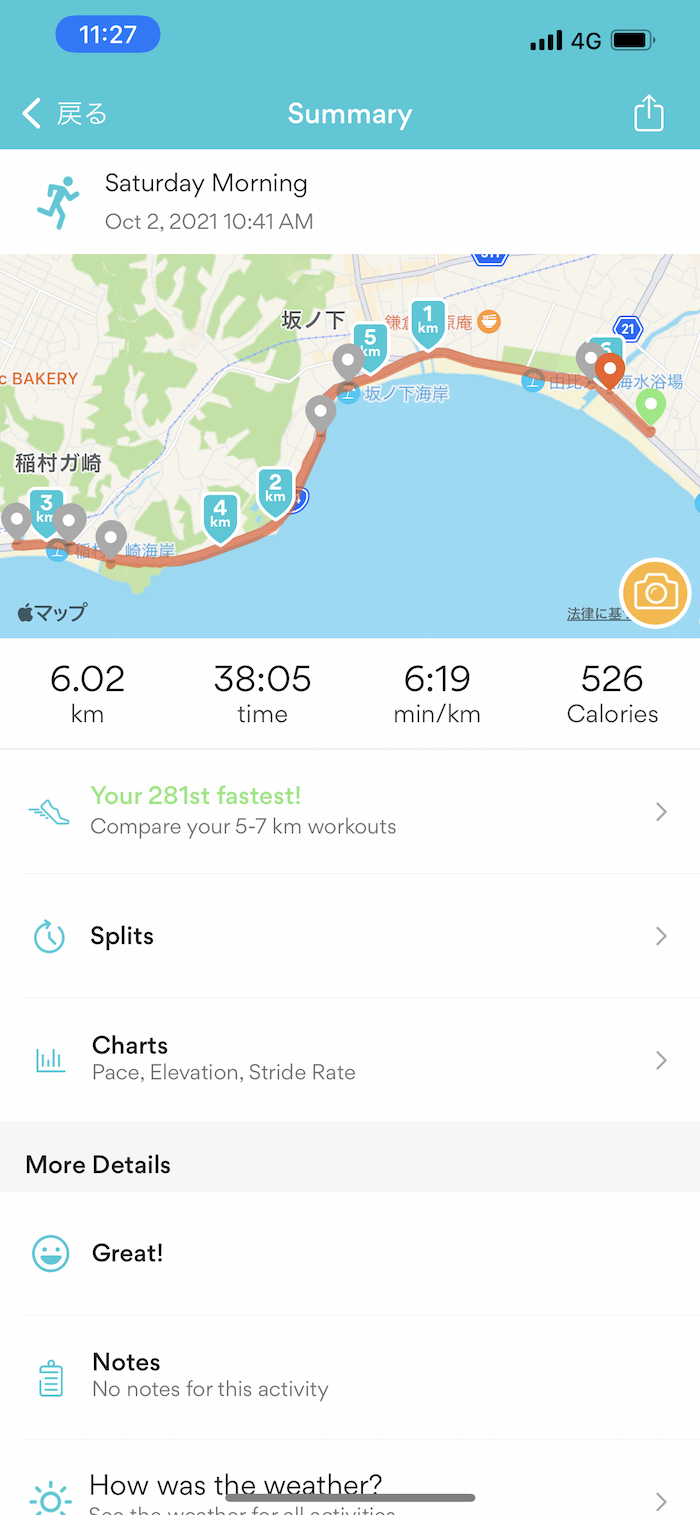Viewport: 700px width, 1515px height.
Task: Open the Splits breakdown
Action: (x=350, y=936)
